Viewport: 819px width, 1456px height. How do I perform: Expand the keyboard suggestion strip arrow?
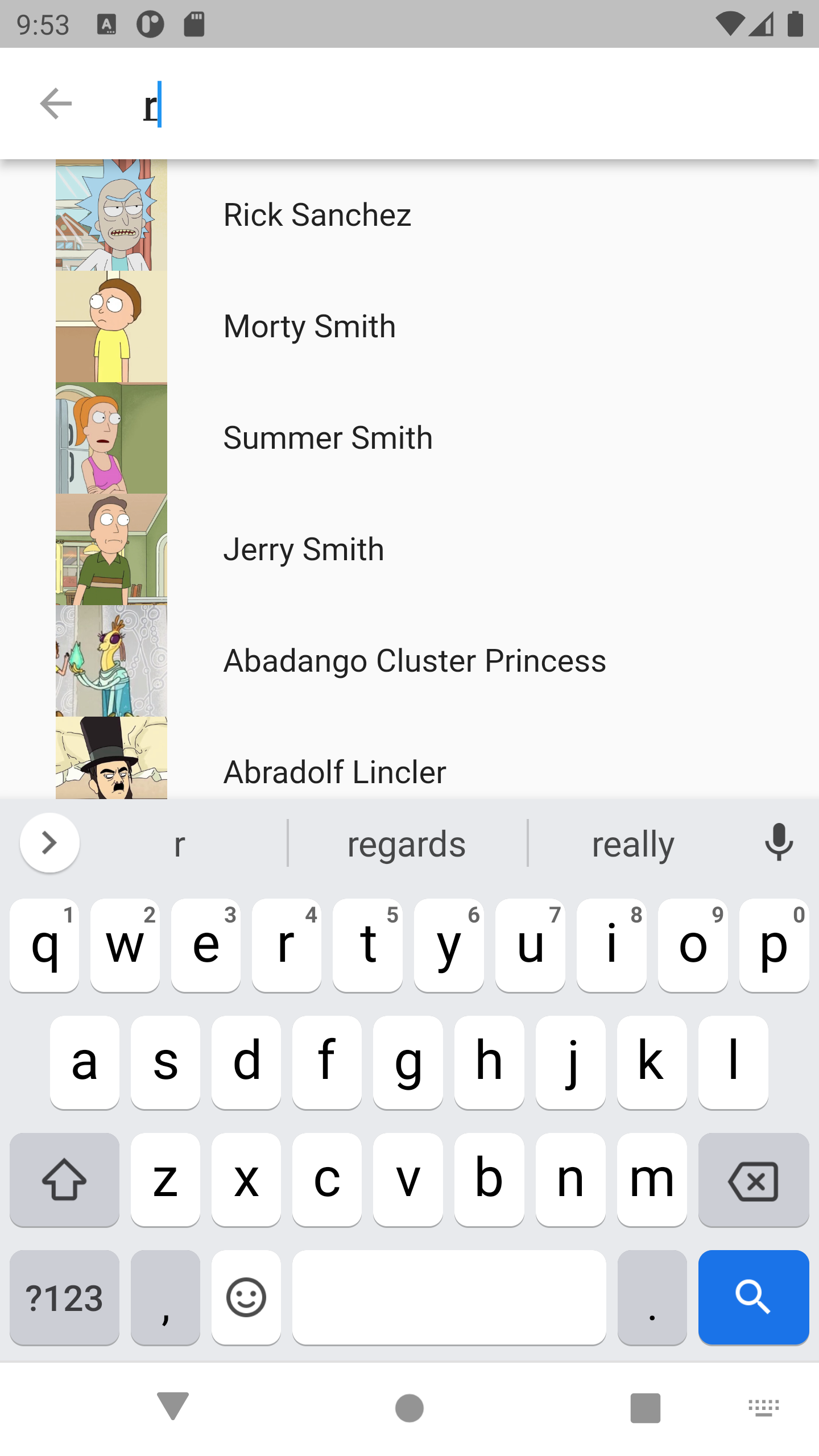point(49,843)
